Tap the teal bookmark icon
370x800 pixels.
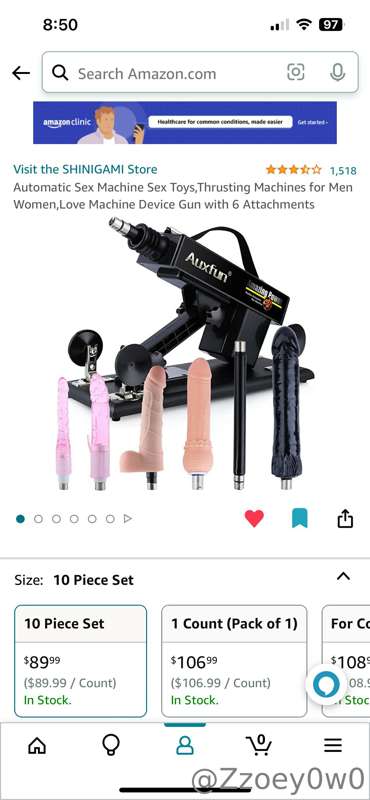click(x=300, y=519)
